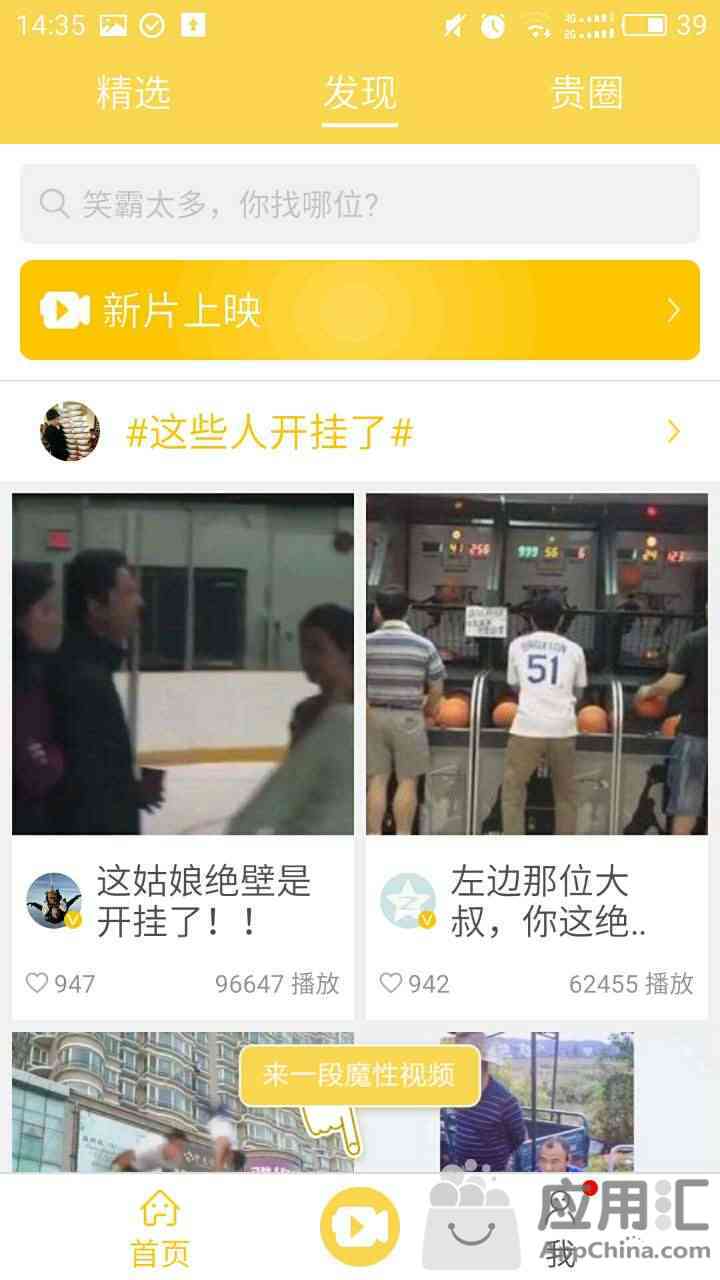
Task: Tap the center video record button
Action: [x=360, y=1227]
